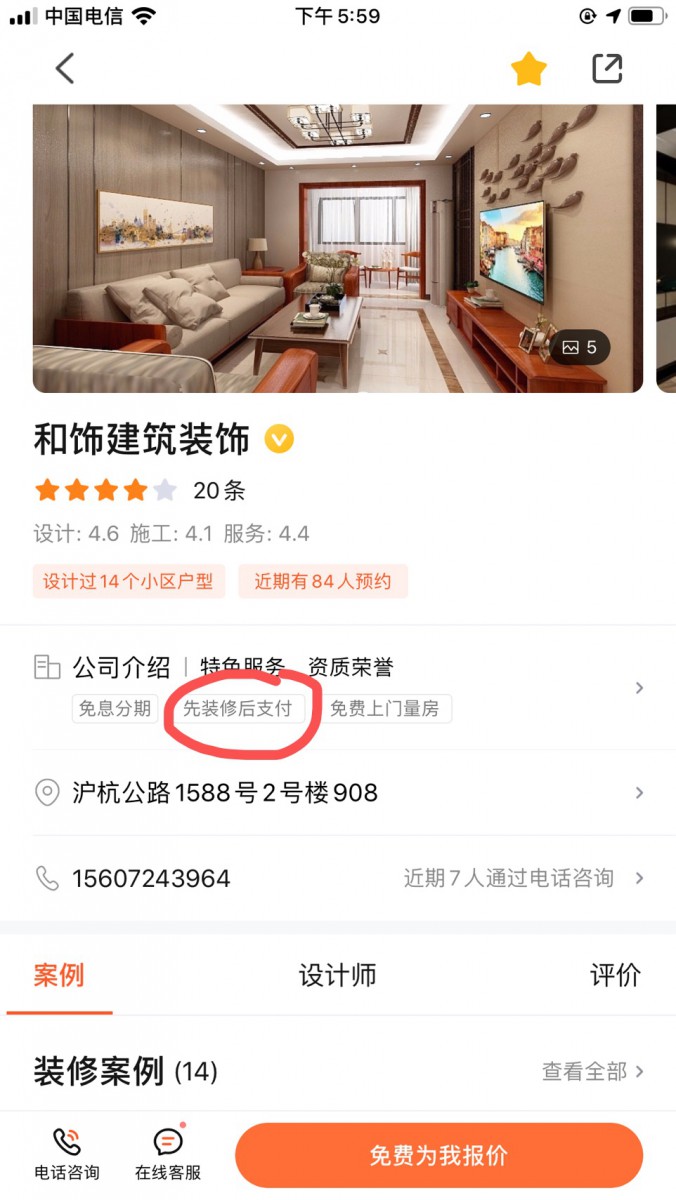Tap 电话咨询 at the bottom
Screen dimensions: 676x1200
(67, 1153)
